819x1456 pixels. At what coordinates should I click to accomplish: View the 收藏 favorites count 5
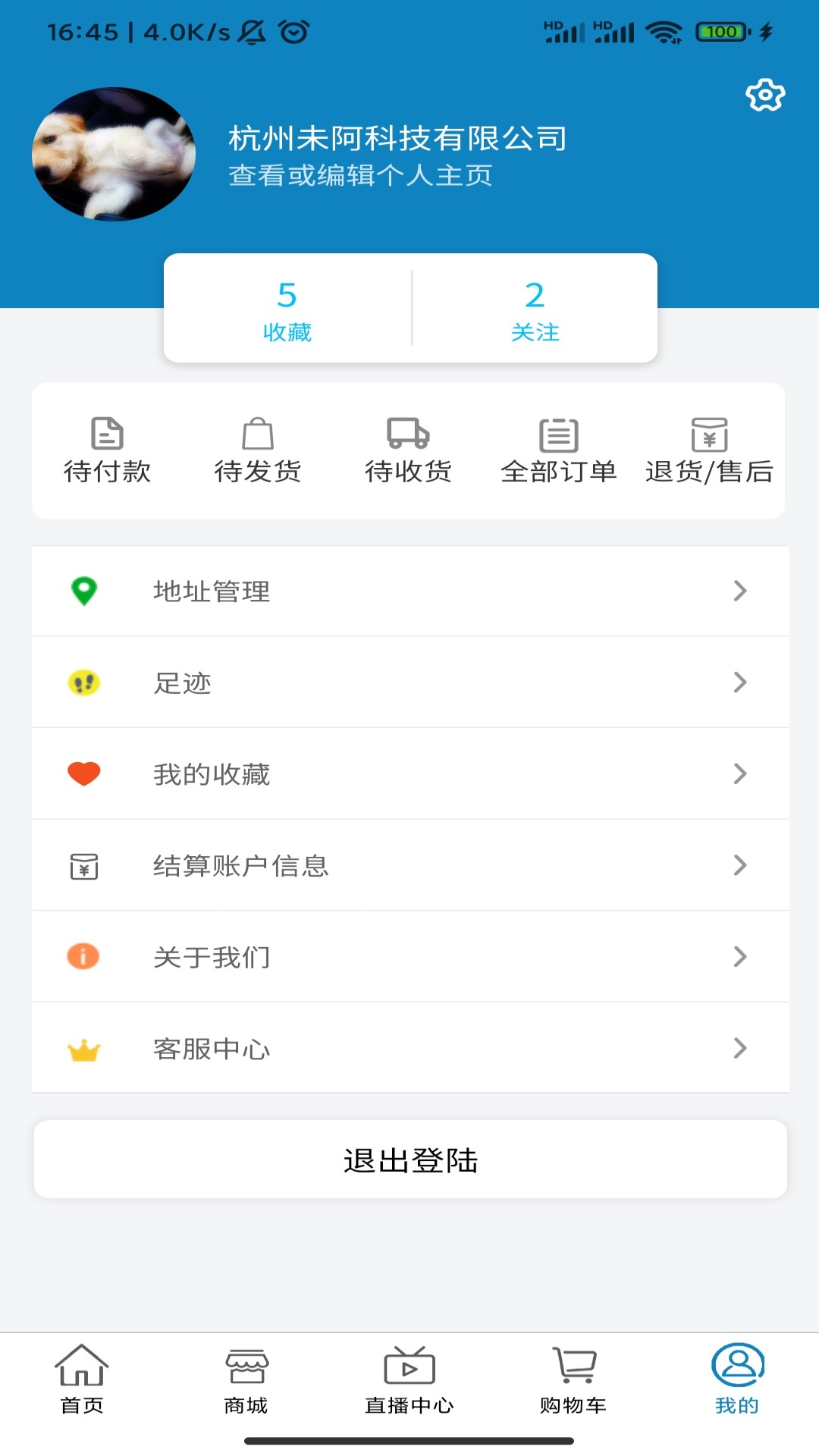(x=287, y=311)
